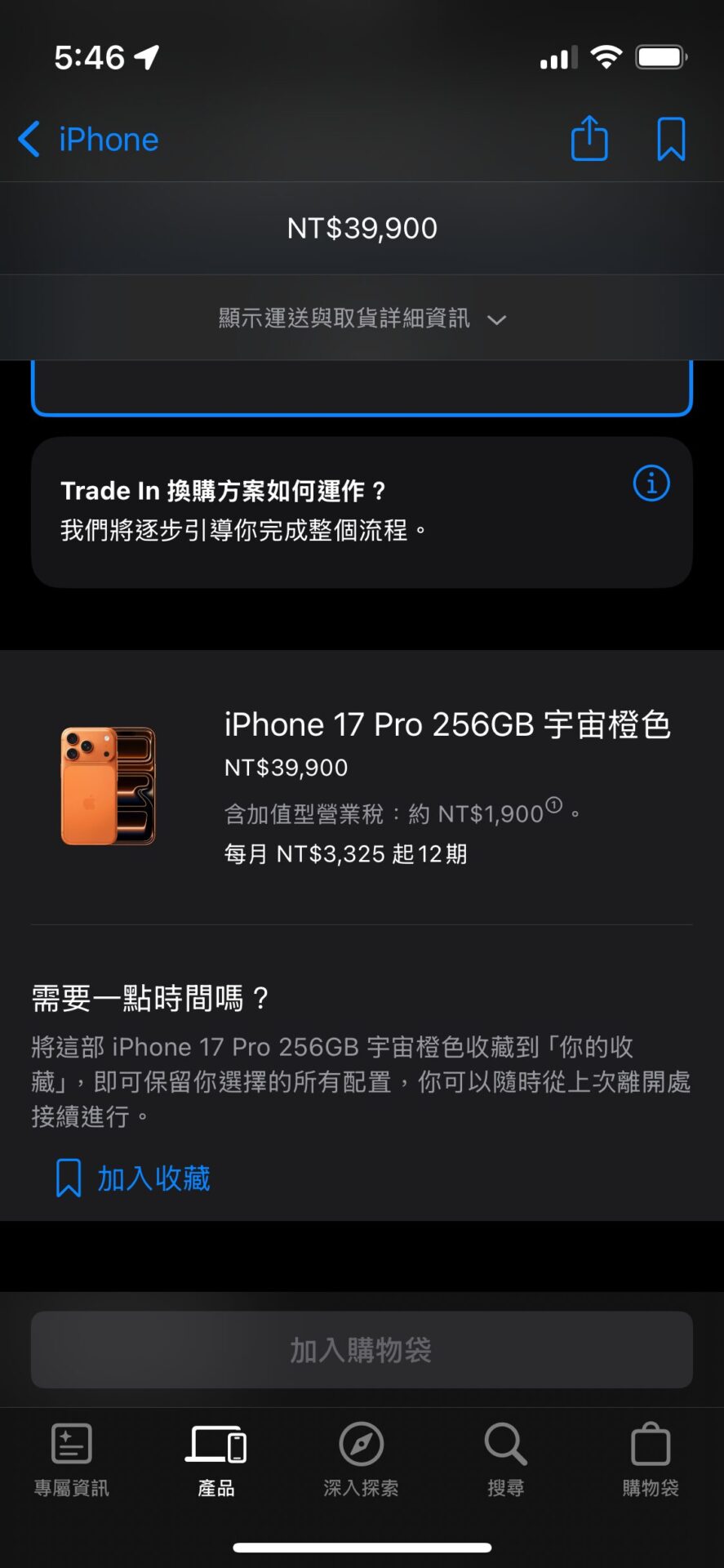
Task: View the 購物袋 tab
Action: [x=651, y=1459]
